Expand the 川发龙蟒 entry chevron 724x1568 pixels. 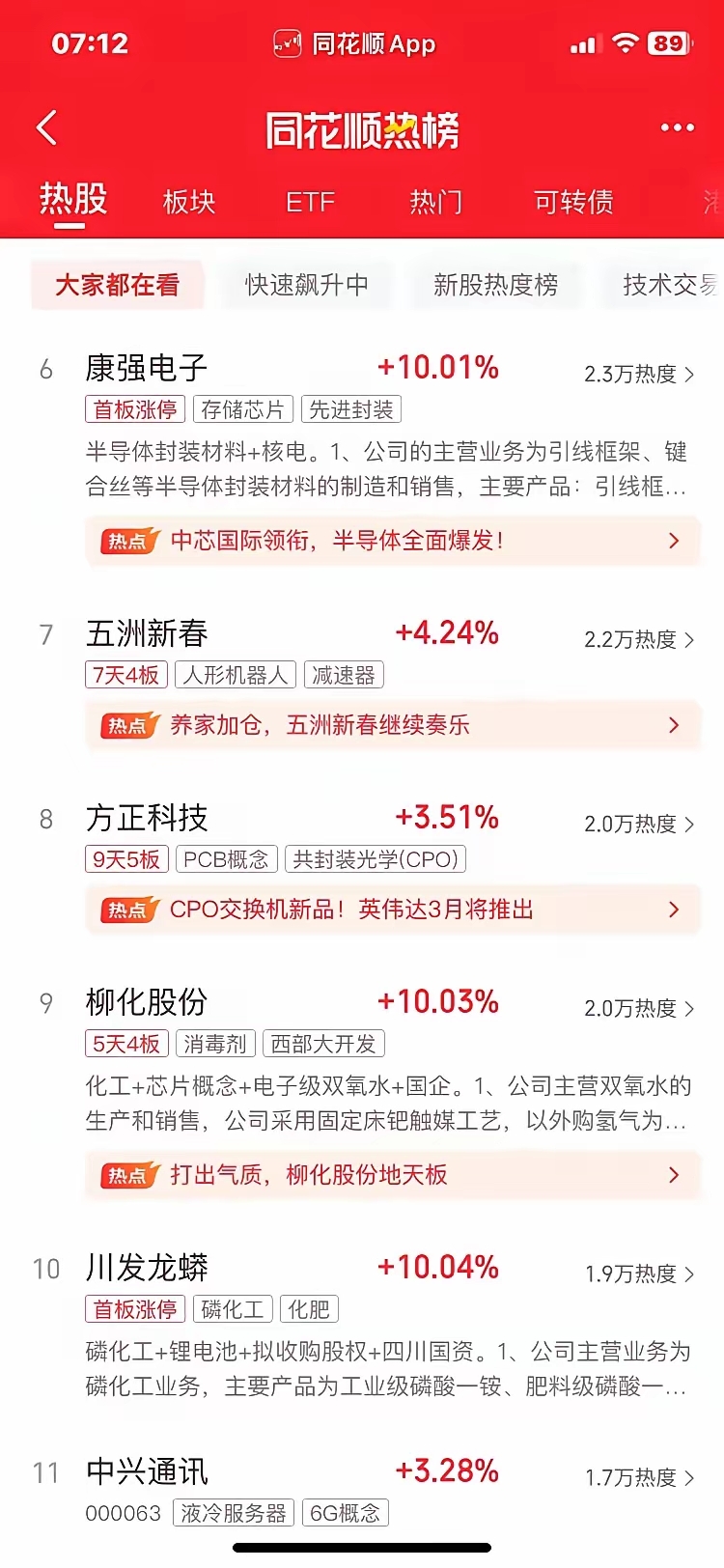coord(689,1272)
